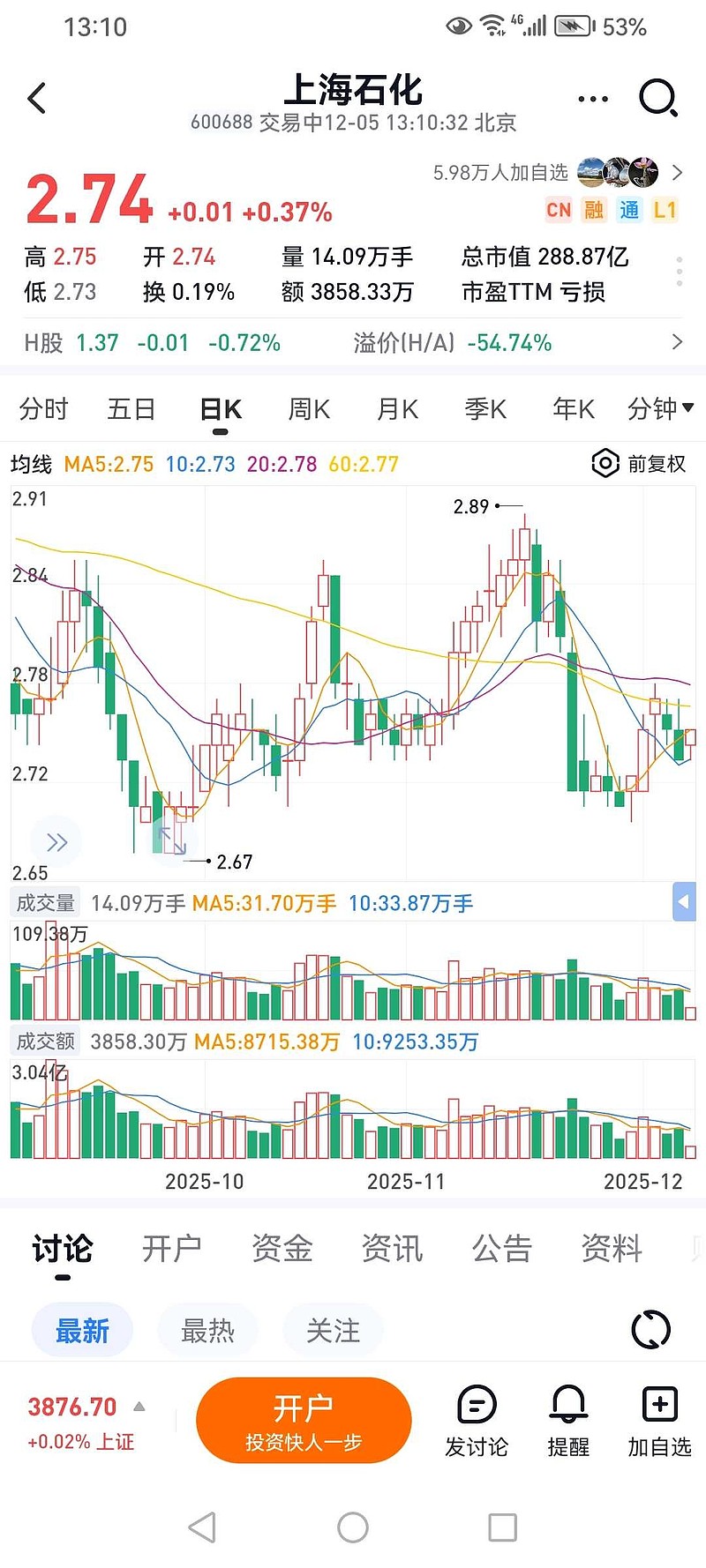Open the three-dot overflow menu
This screenshot has height=1568, width=706.
592,99
